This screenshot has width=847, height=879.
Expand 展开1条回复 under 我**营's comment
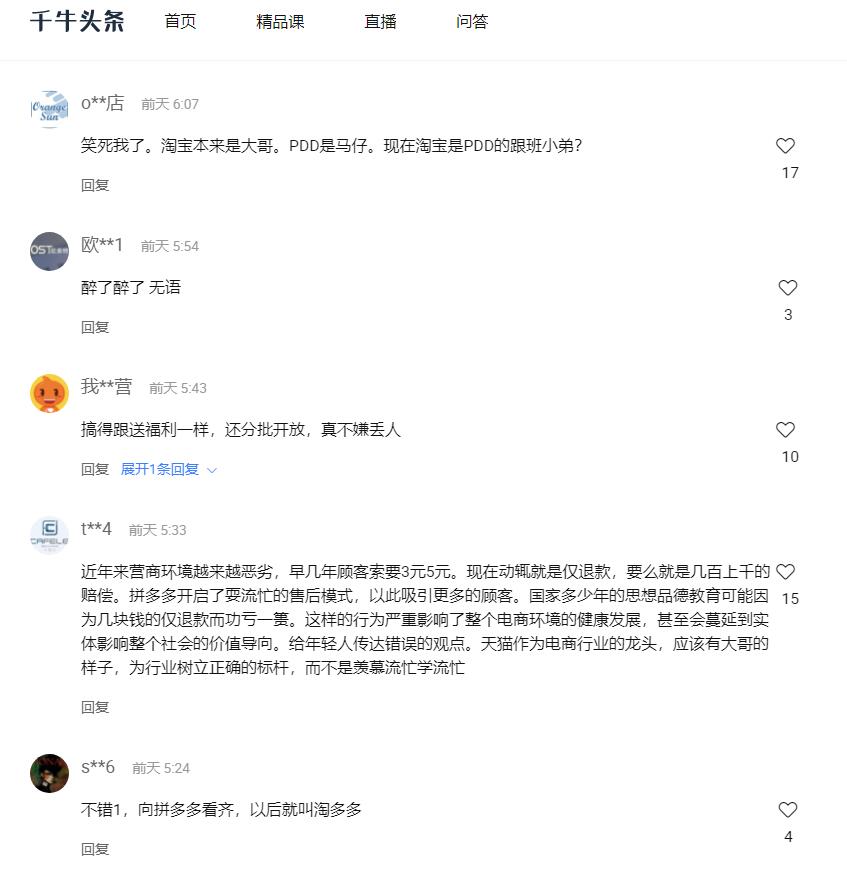[160, 469]
